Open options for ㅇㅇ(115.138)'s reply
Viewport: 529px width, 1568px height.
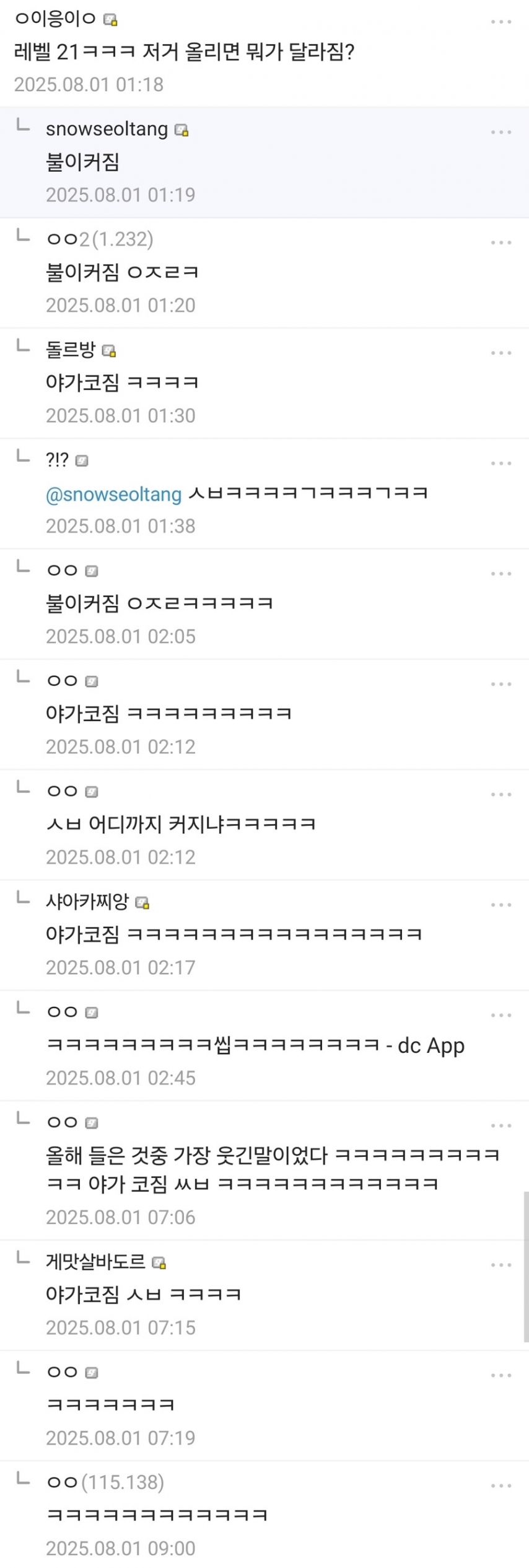(501, 1486)
